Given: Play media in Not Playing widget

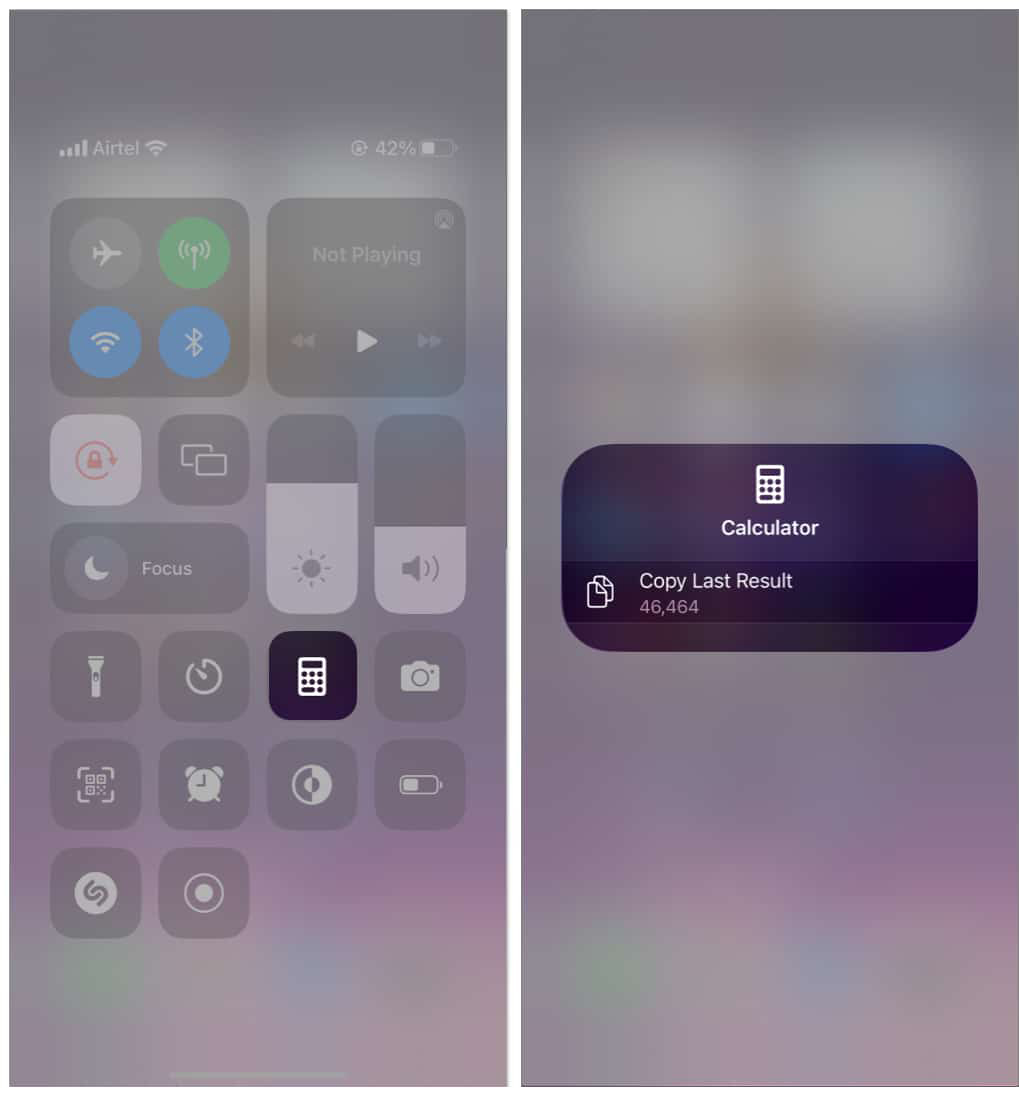Looking at the screenshot, I should coord(367,342).
